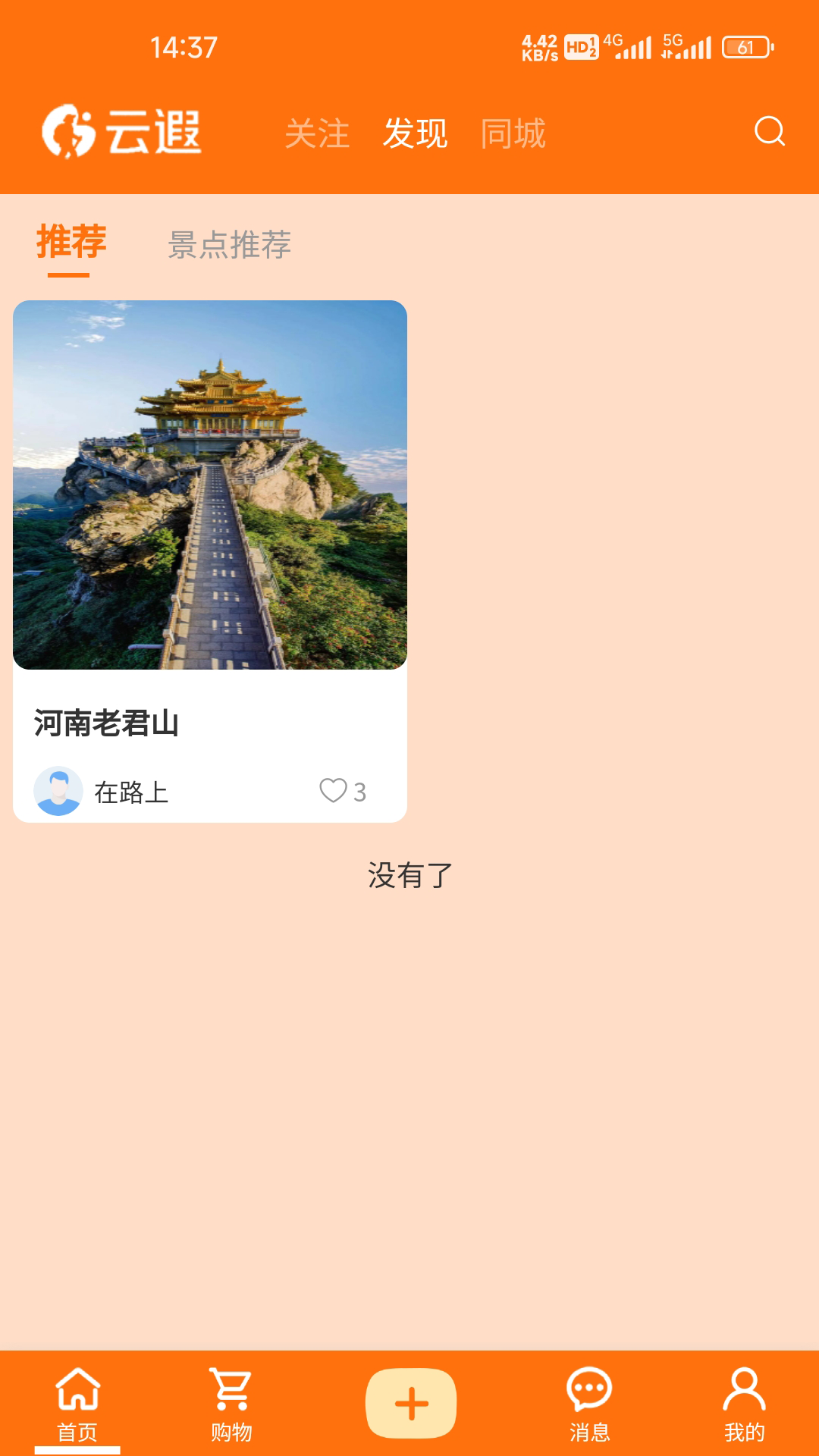Switch to the 同城 tab
This screenshot has width=819, height=1456.
(514, 133)
